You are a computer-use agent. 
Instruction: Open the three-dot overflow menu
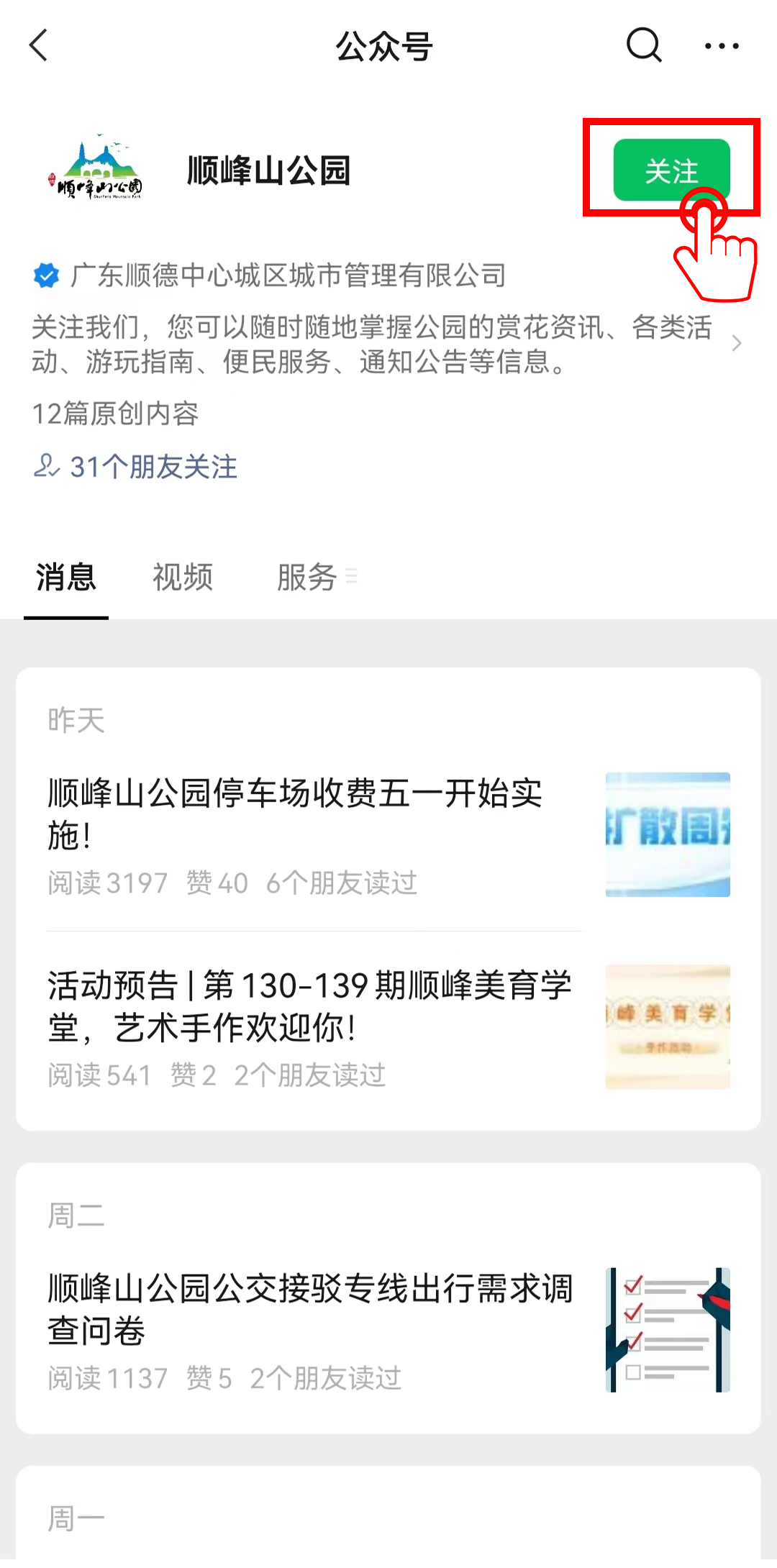coord(721,46)
